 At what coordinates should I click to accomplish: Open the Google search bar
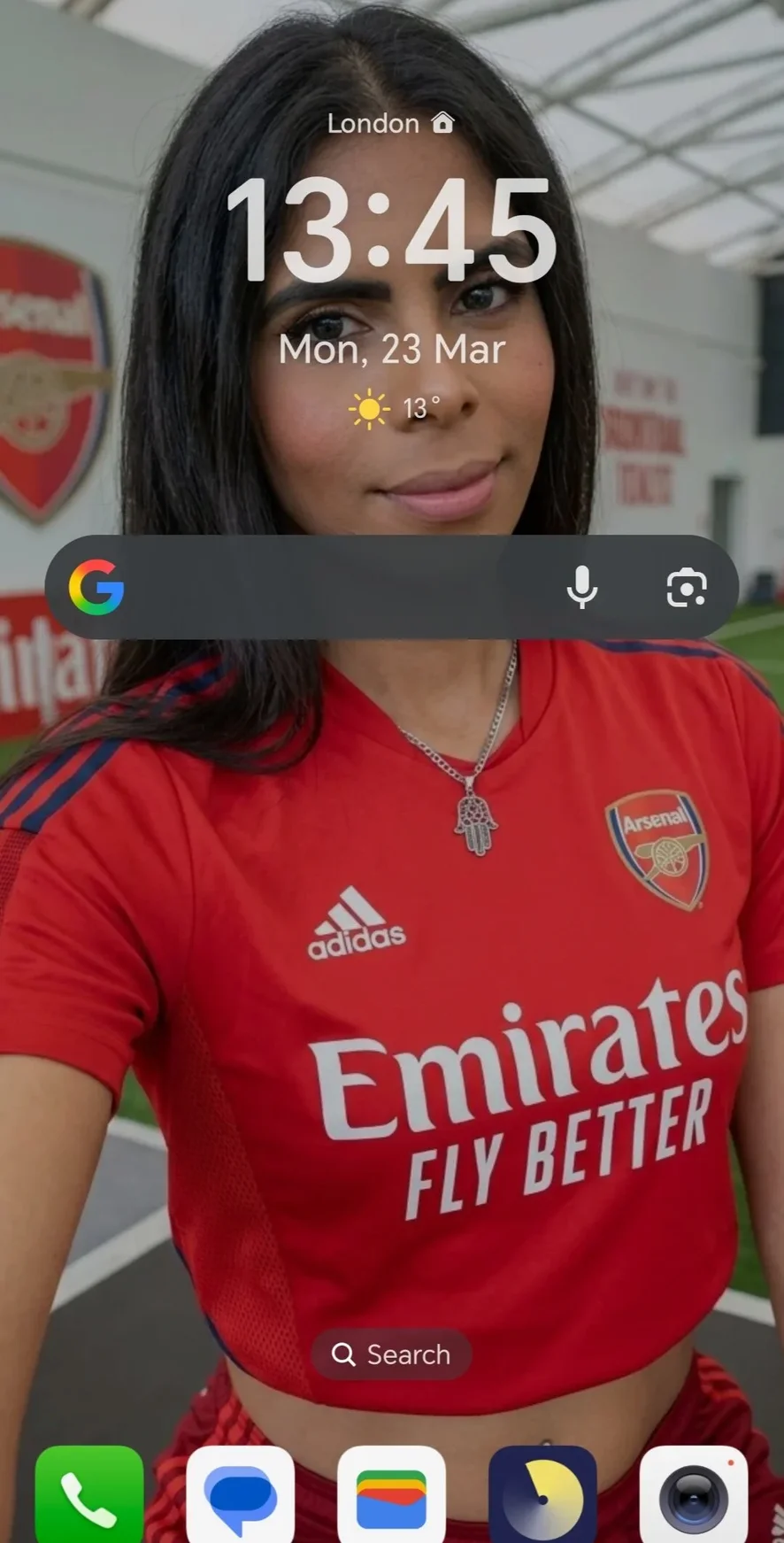tap(336, 587)
